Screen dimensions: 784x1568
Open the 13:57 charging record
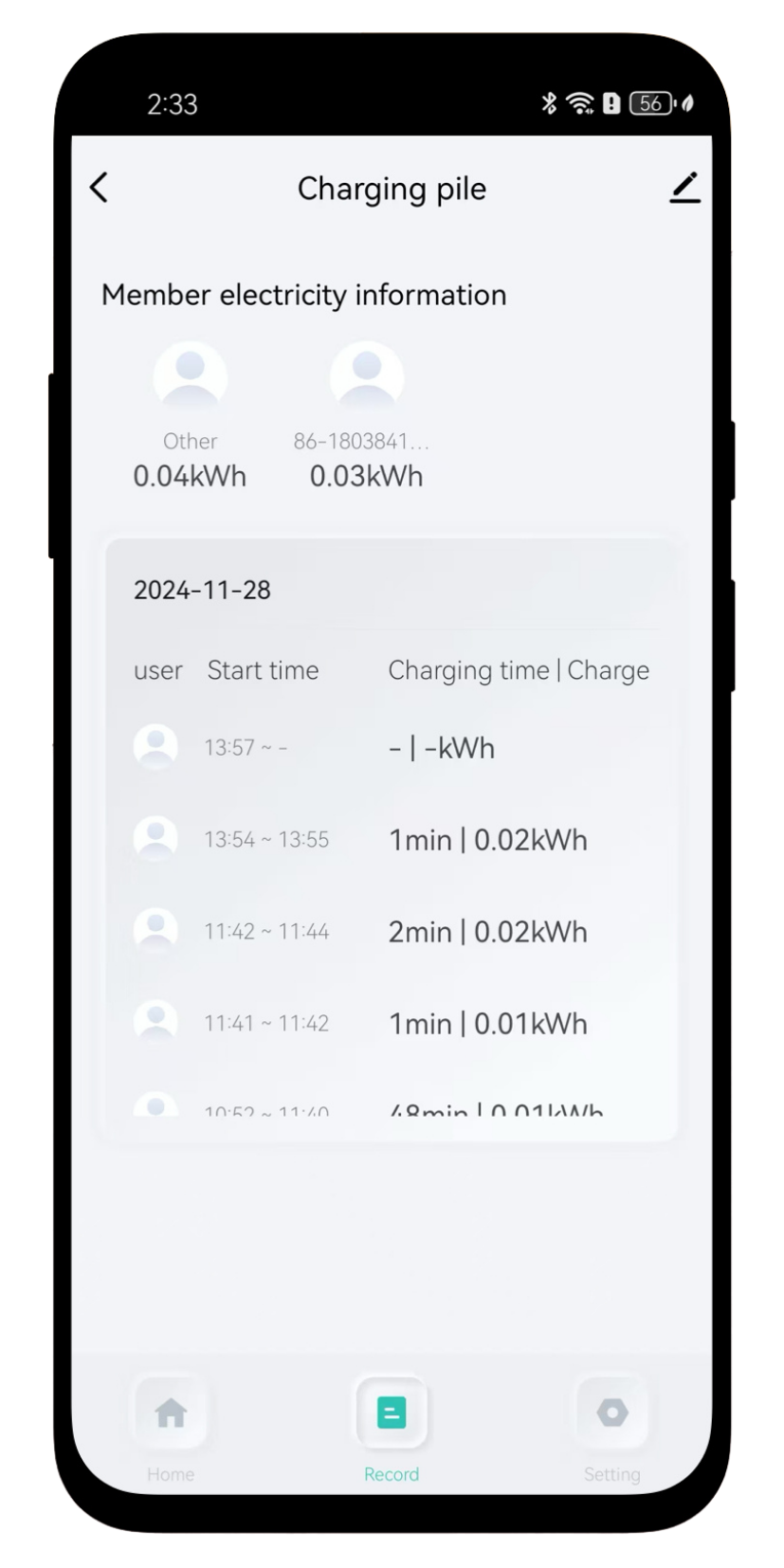coord(391,748)
